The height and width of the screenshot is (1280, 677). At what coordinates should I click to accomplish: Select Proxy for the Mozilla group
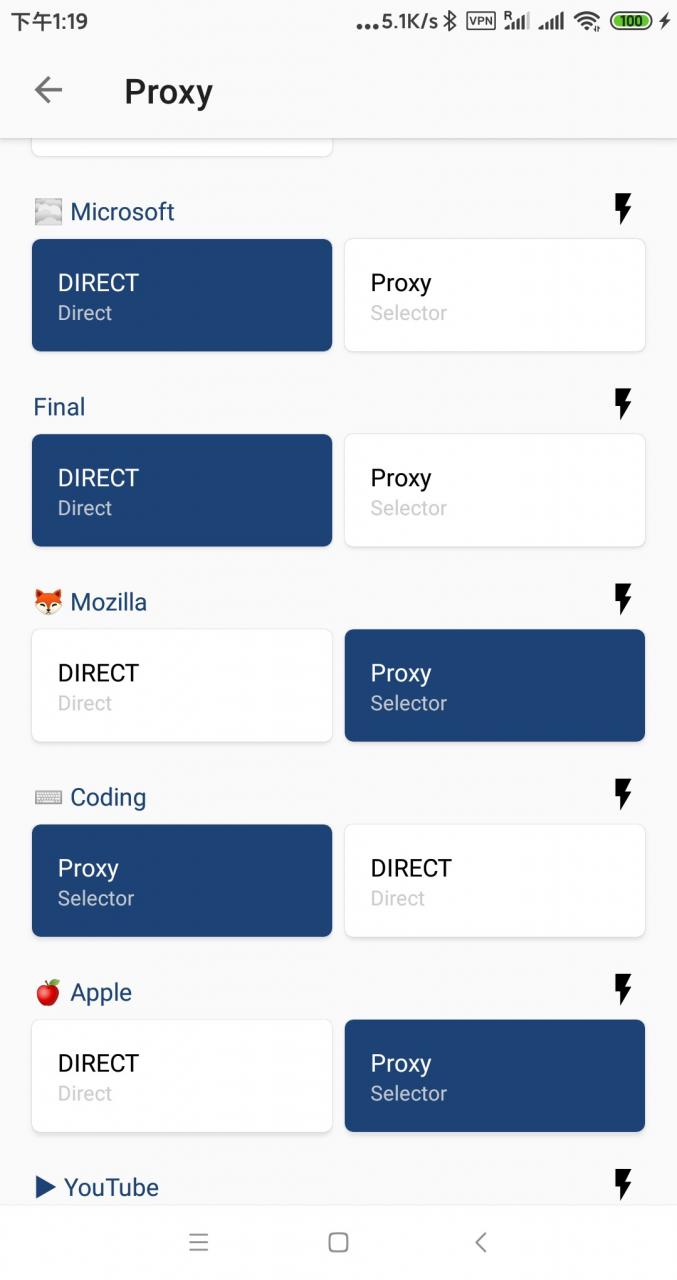pos(494,685)
